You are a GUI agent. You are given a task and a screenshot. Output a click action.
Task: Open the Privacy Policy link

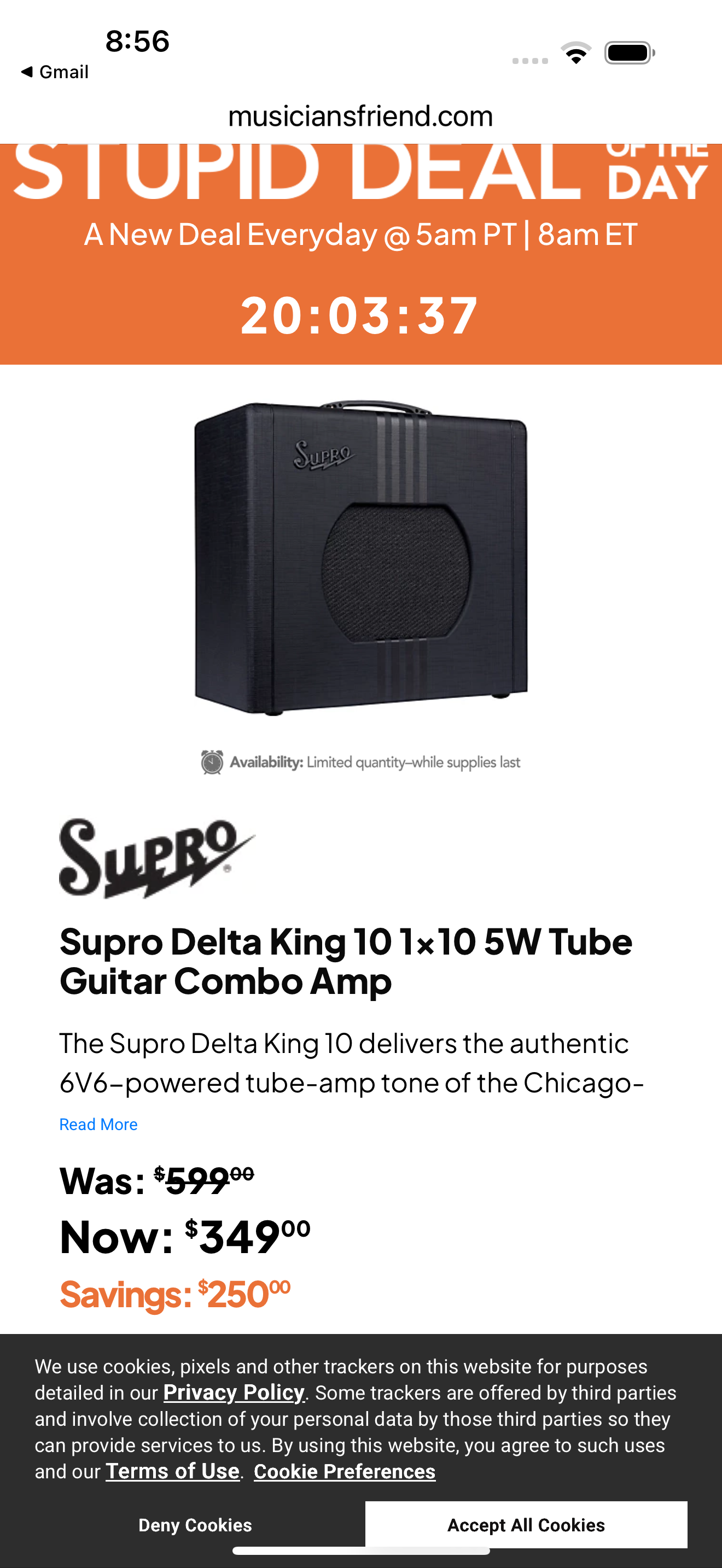click(234, 1392)
